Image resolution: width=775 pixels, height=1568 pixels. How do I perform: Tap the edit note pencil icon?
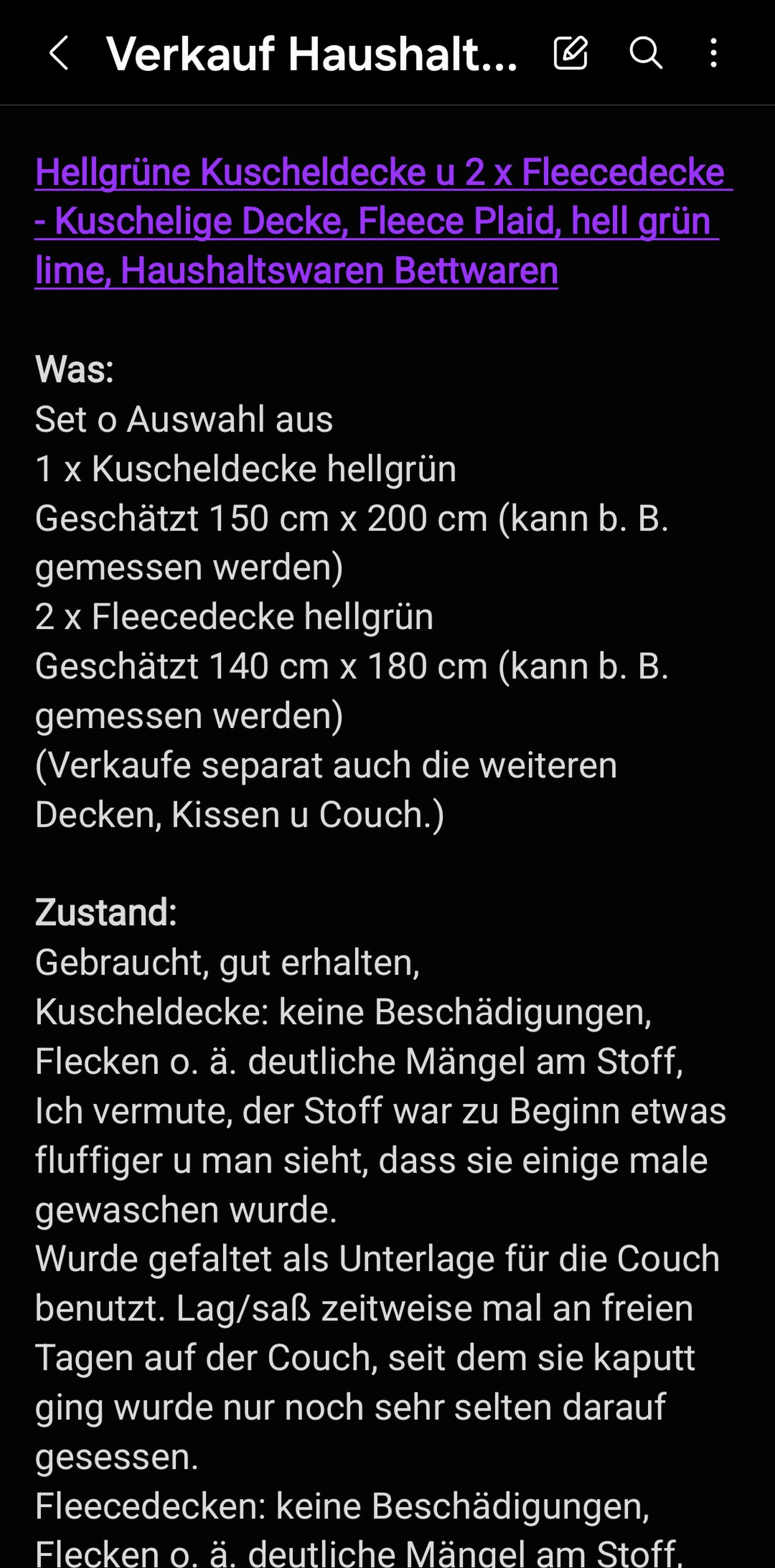(x=571, y=53)
